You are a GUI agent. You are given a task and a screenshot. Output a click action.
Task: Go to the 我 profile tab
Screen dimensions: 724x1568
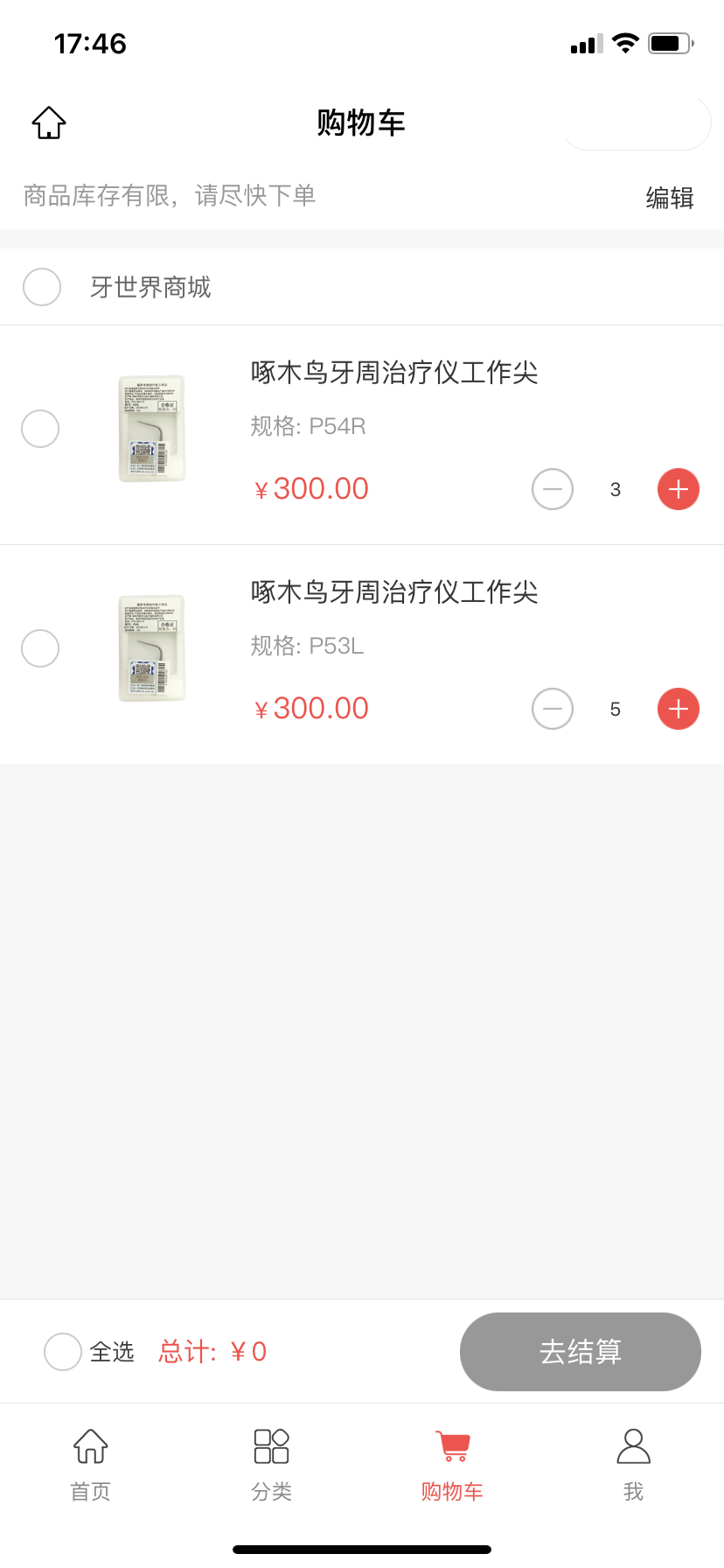[x=634, y=1465]
